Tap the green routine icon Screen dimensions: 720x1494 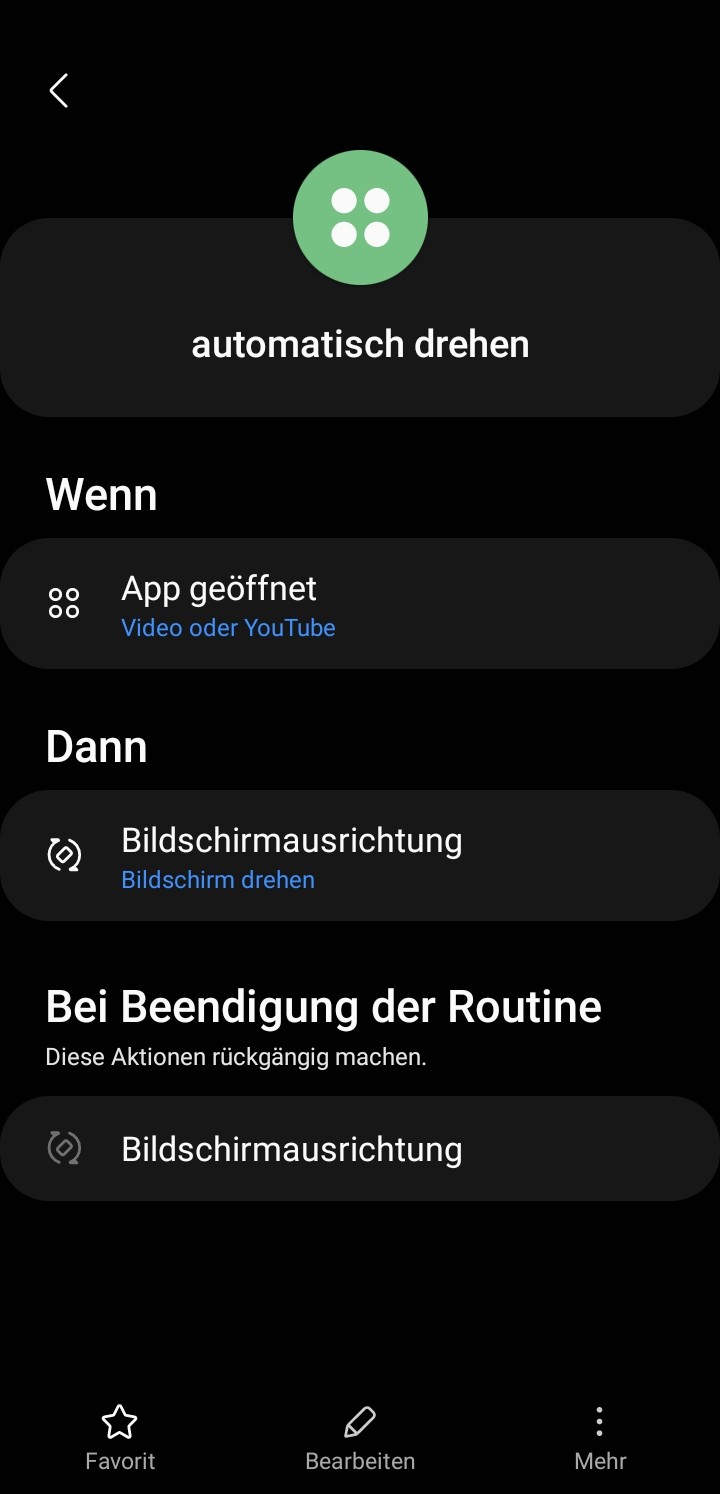point(360,218)
